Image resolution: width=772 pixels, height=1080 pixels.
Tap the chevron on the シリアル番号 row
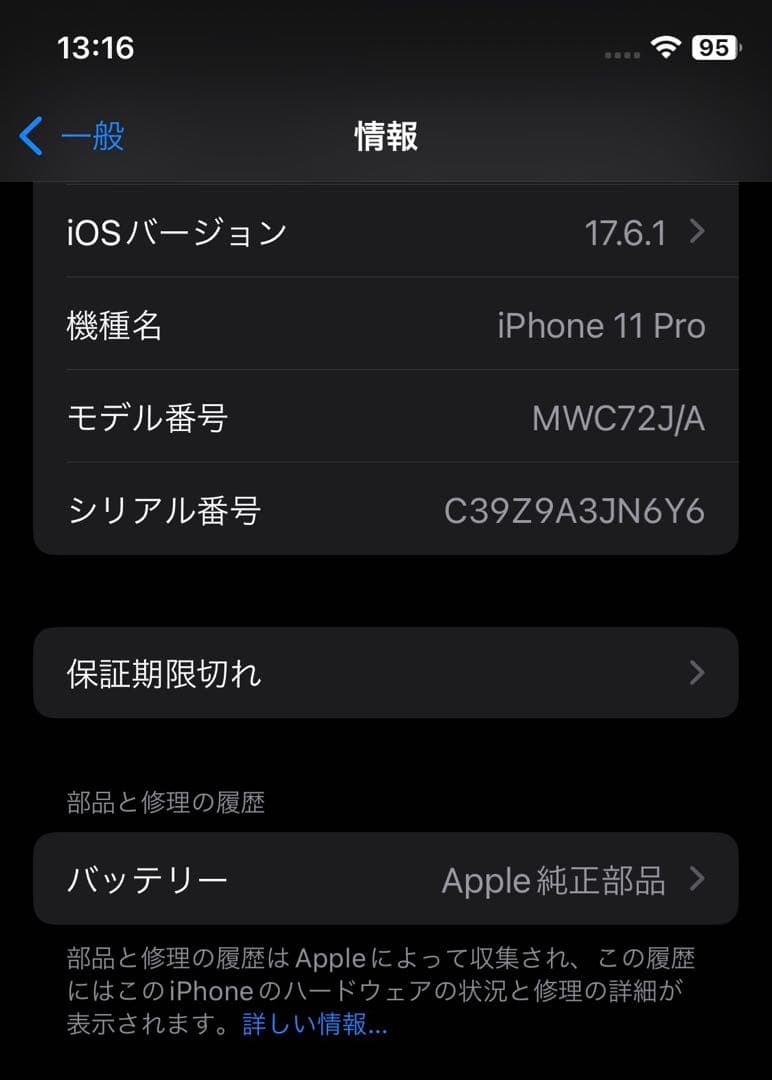click(697, 510)
